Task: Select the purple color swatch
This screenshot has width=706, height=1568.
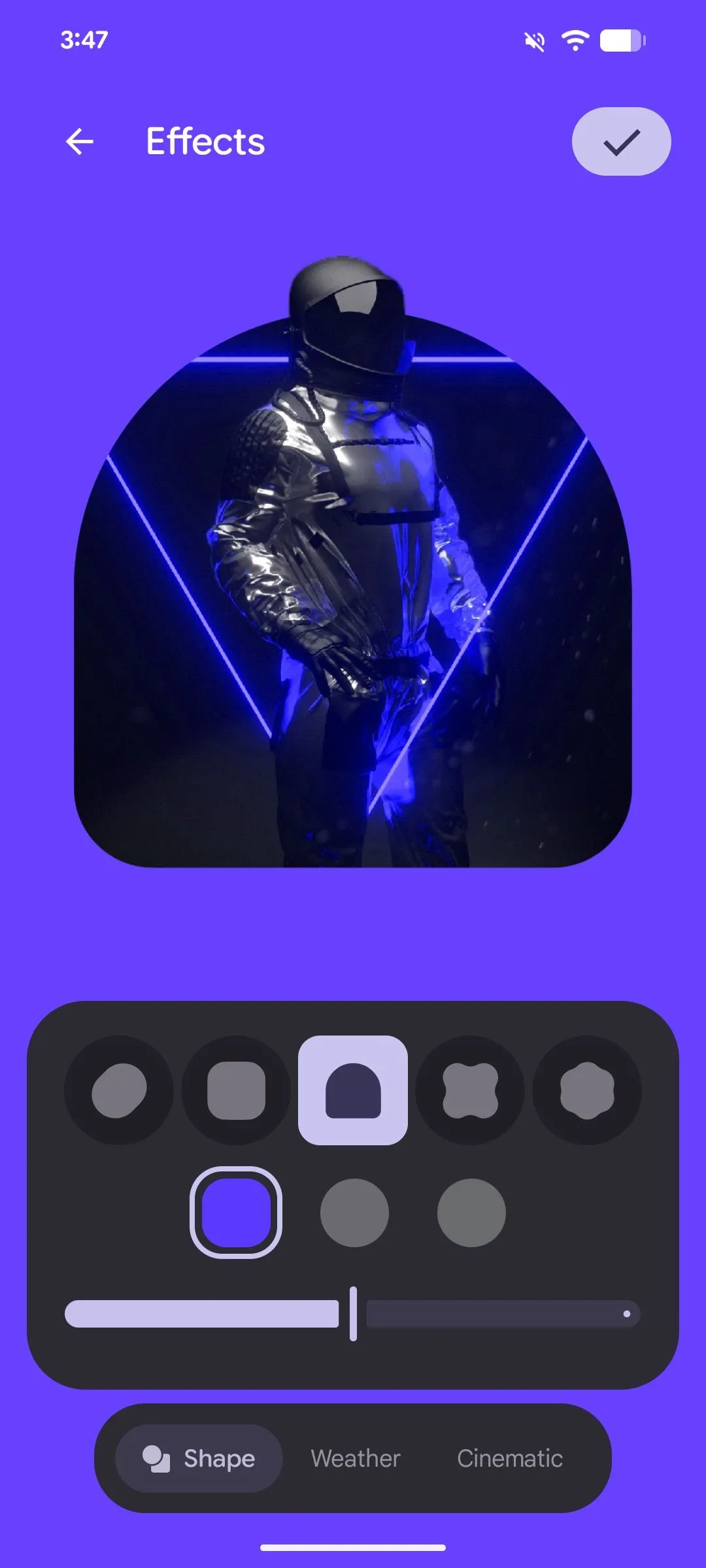Action: (236, 1213)
